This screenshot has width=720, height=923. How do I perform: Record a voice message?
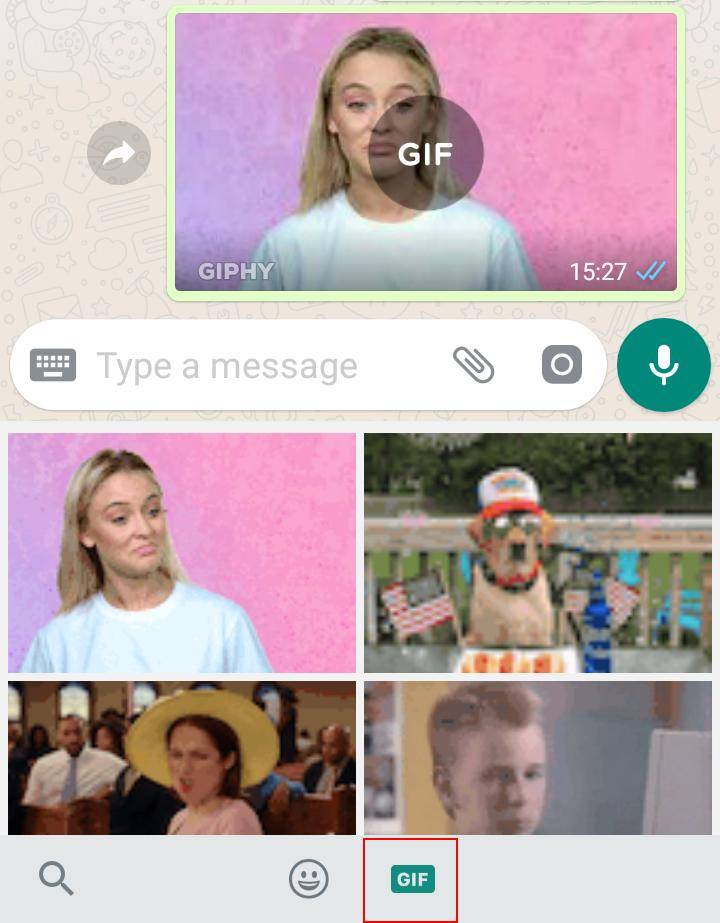[x=664, y=366]
